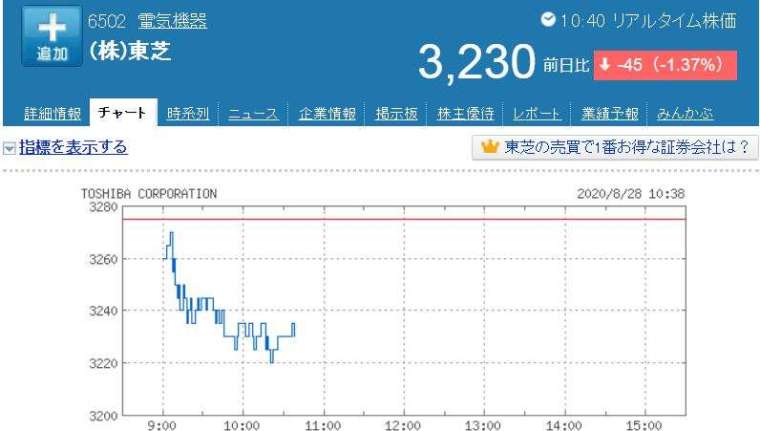Screen dimensions: 760x431
Task: Open the 掲示板 tab
Action: (x=396, y=113)
